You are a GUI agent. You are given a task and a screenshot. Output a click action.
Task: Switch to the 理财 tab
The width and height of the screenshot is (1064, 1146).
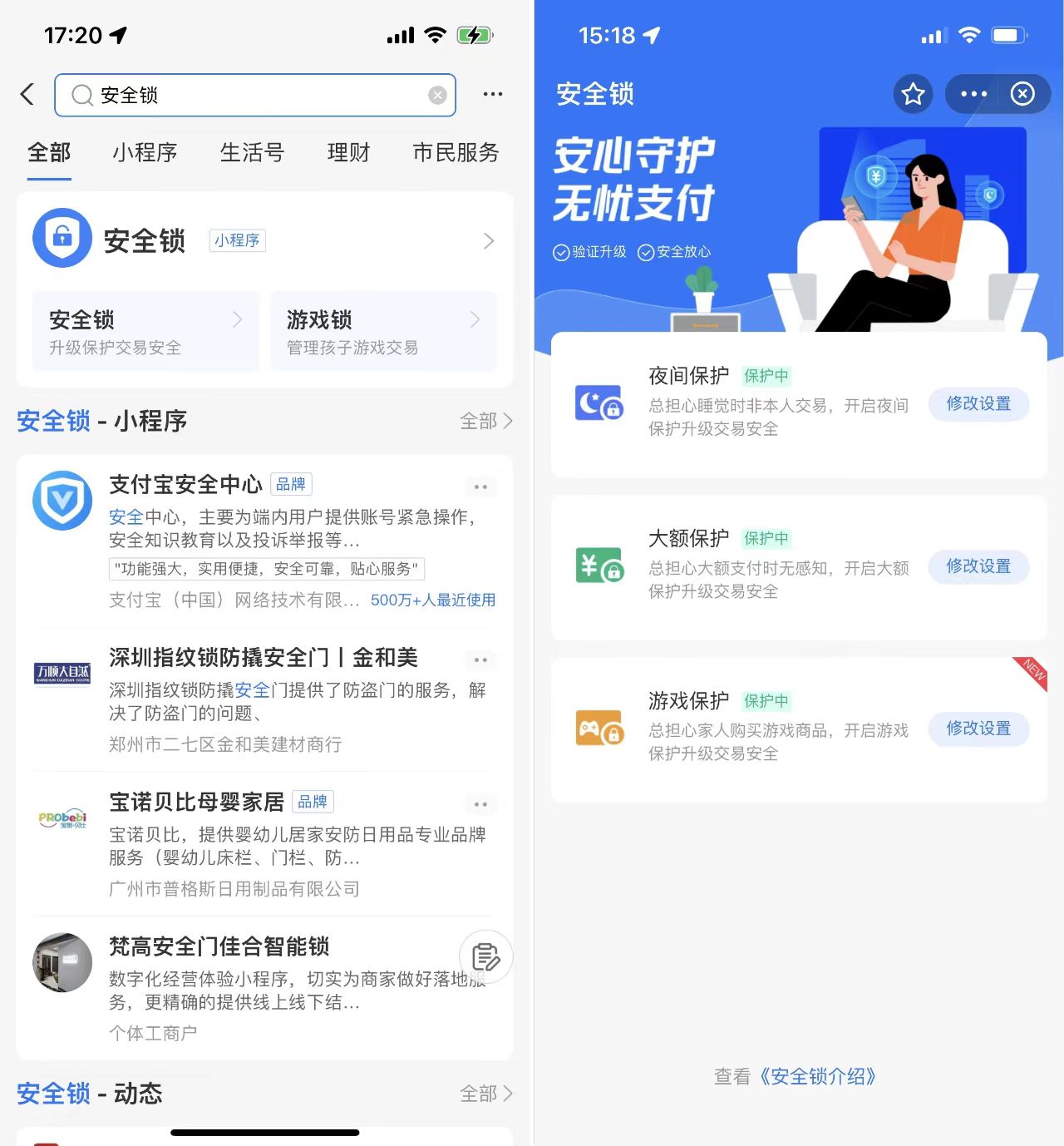tap(348, 153)
